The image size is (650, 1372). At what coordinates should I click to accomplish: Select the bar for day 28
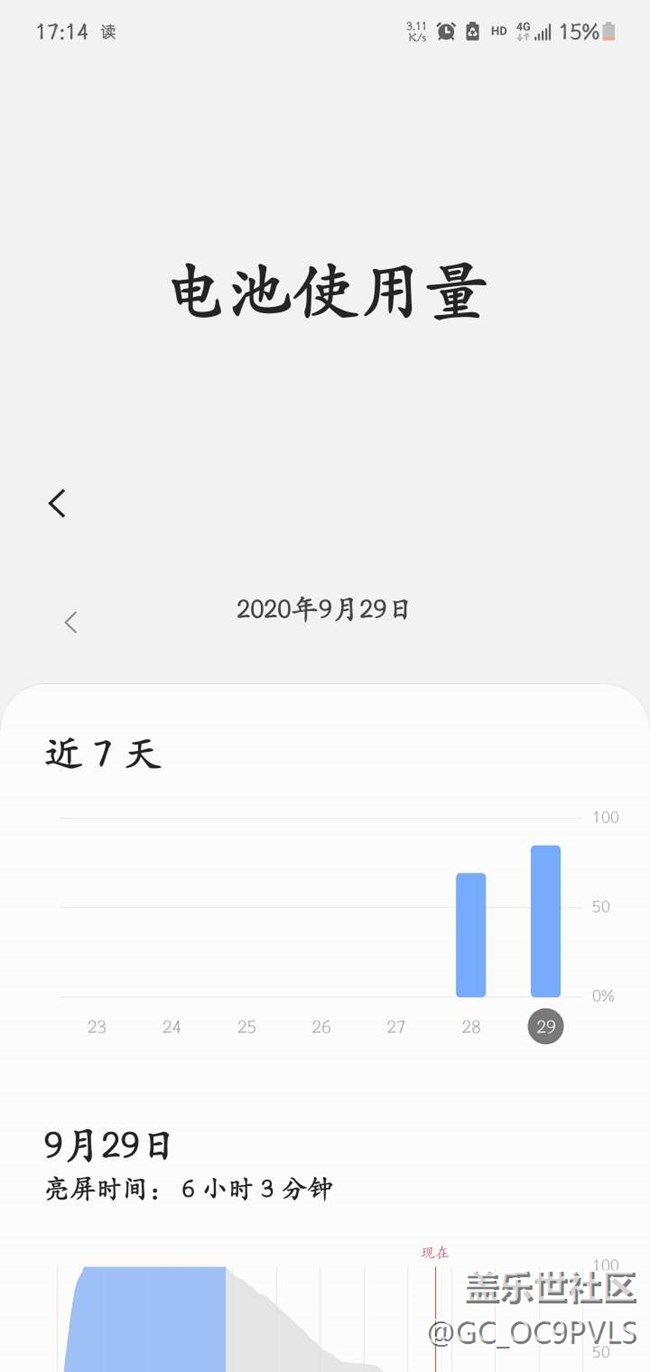pyautogui.click(x=471, y=935)
